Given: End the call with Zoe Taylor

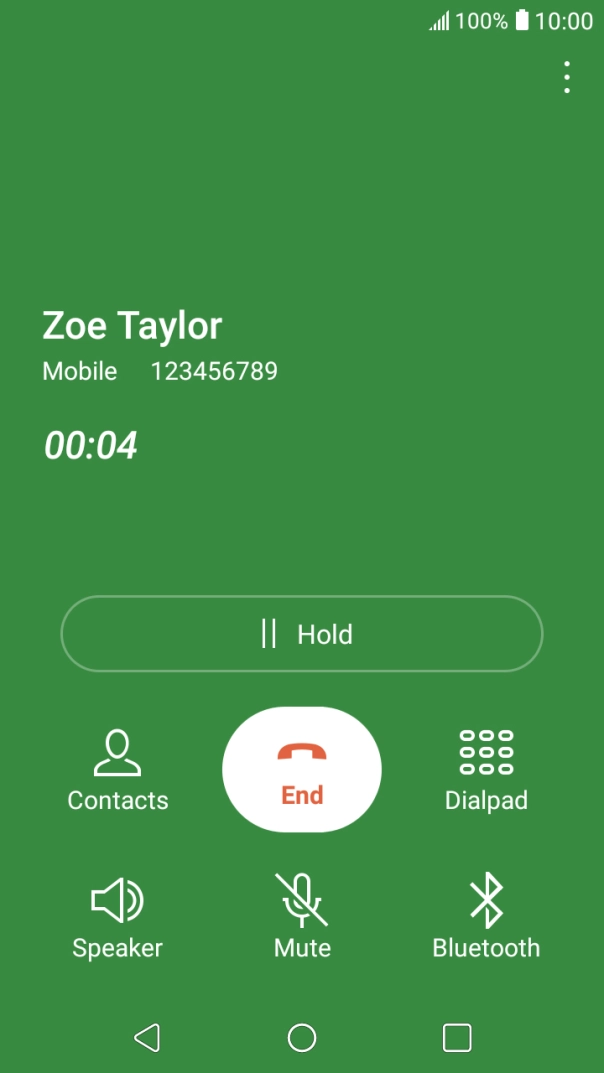Looking at the screenshot, I should [x=302, y=769].
